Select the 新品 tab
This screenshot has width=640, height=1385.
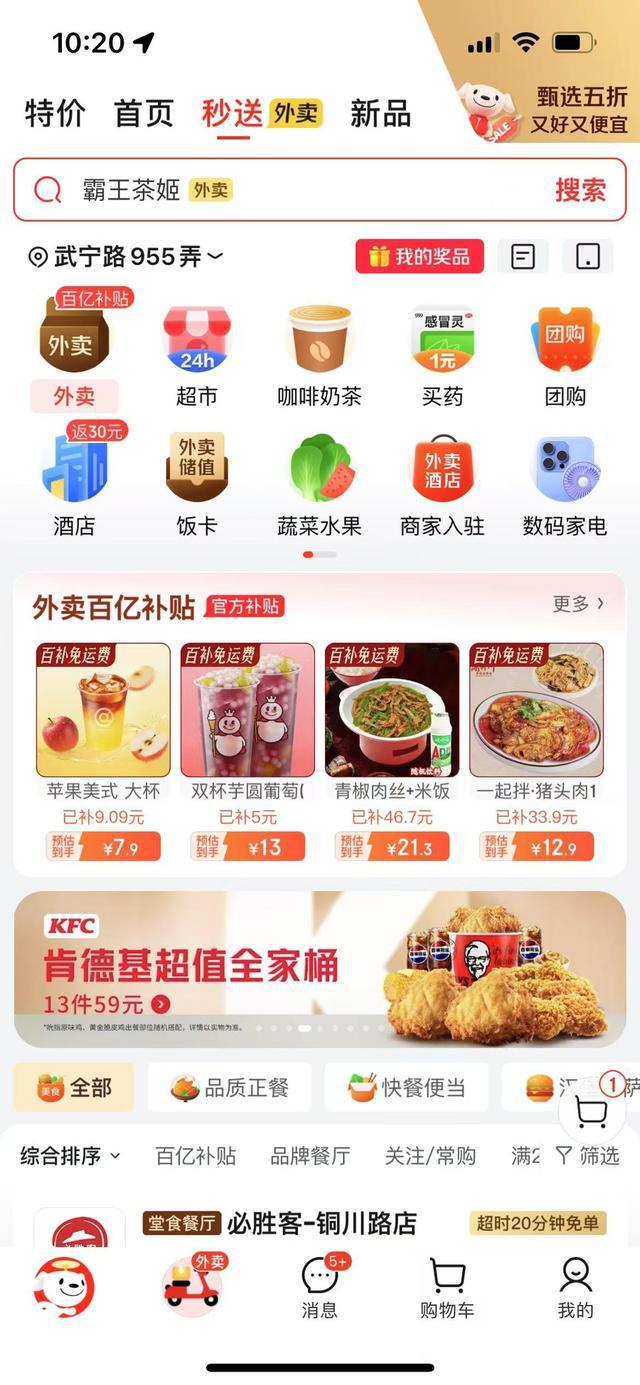point(380,113)
